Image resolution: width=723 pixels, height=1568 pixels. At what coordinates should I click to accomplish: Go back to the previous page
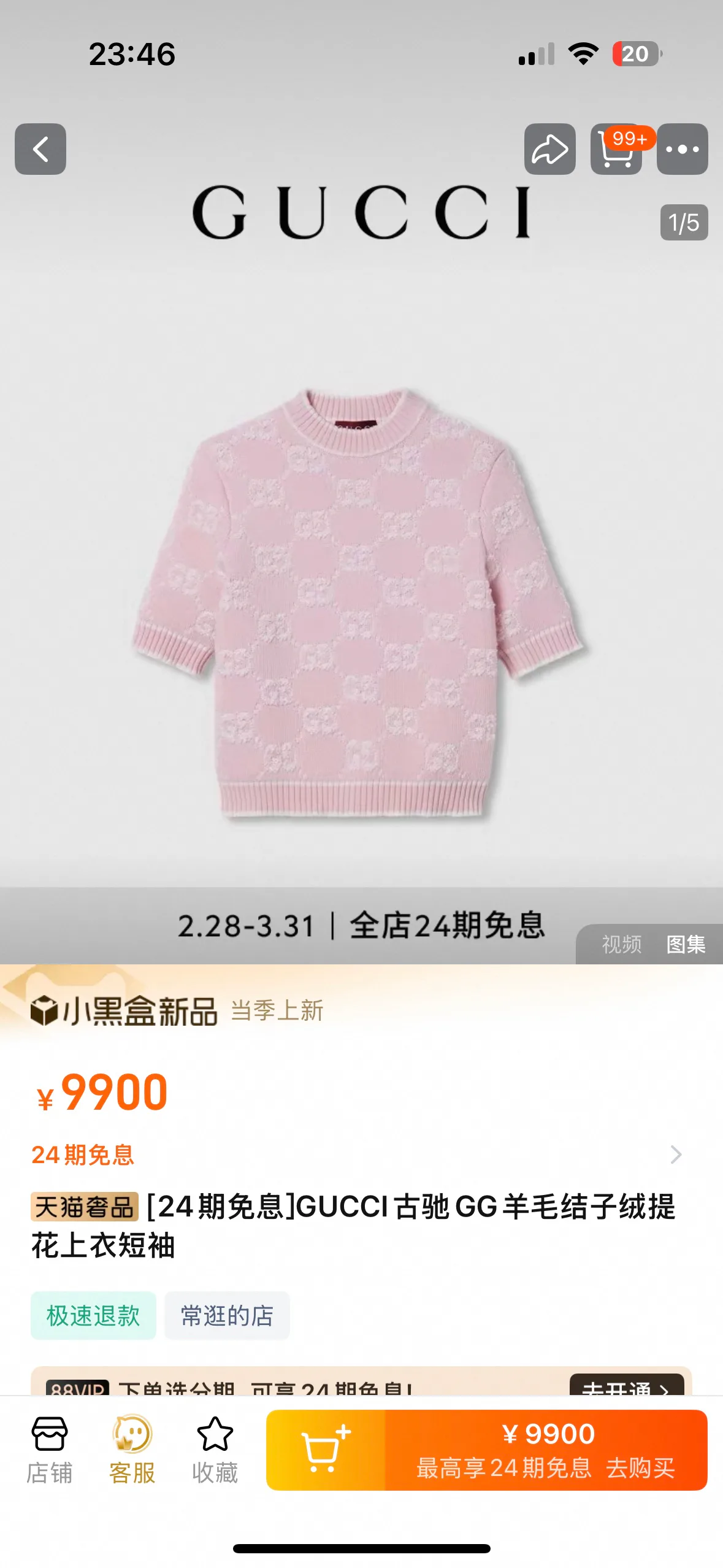tap(40, 149)
